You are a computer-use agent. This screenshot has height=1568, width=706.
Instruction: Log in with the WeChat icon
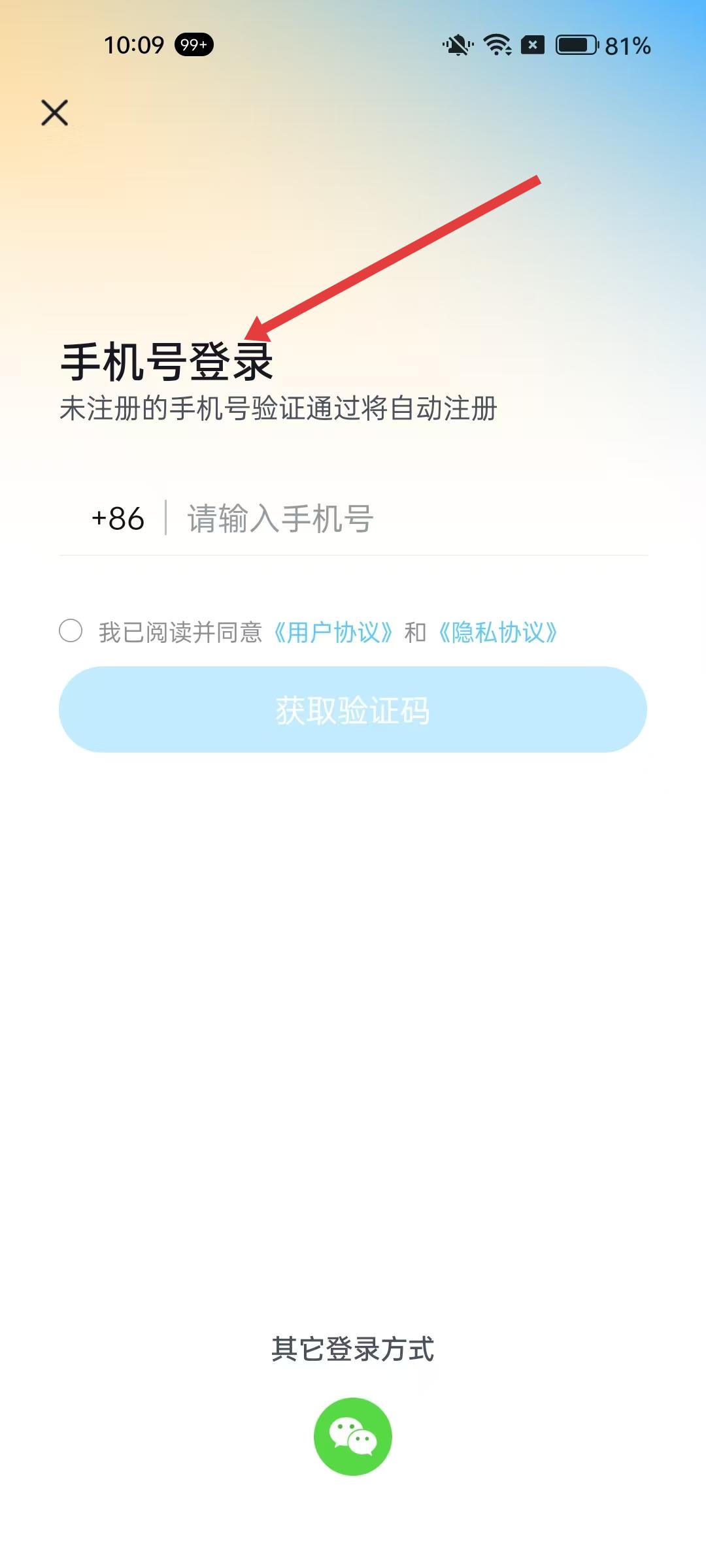(x=353, y=1436)
